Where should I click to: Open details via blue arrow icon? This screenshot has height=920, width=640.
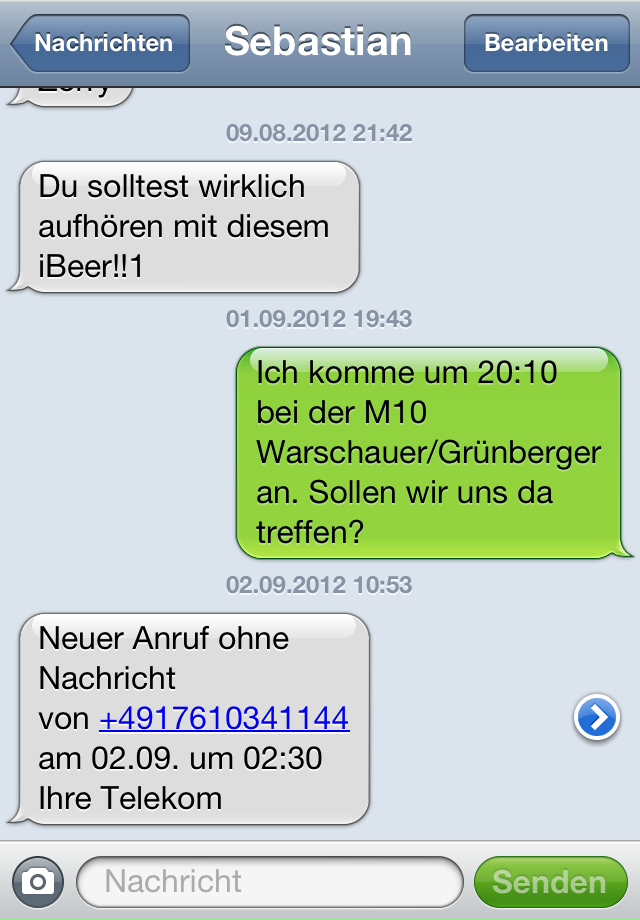tap(596, 718)
